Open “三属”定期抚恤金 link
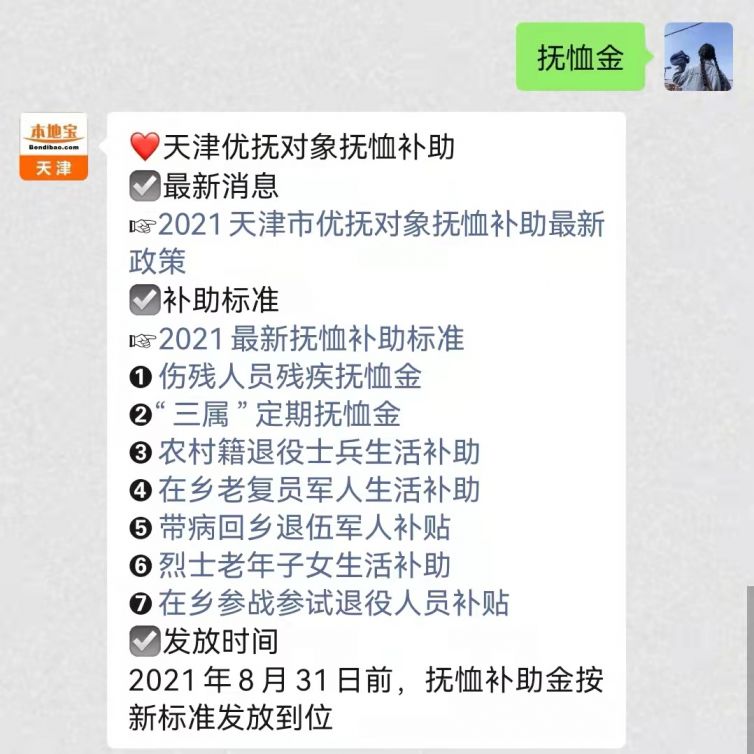This screenshot has height=754, width=754. tap(278, 414)
